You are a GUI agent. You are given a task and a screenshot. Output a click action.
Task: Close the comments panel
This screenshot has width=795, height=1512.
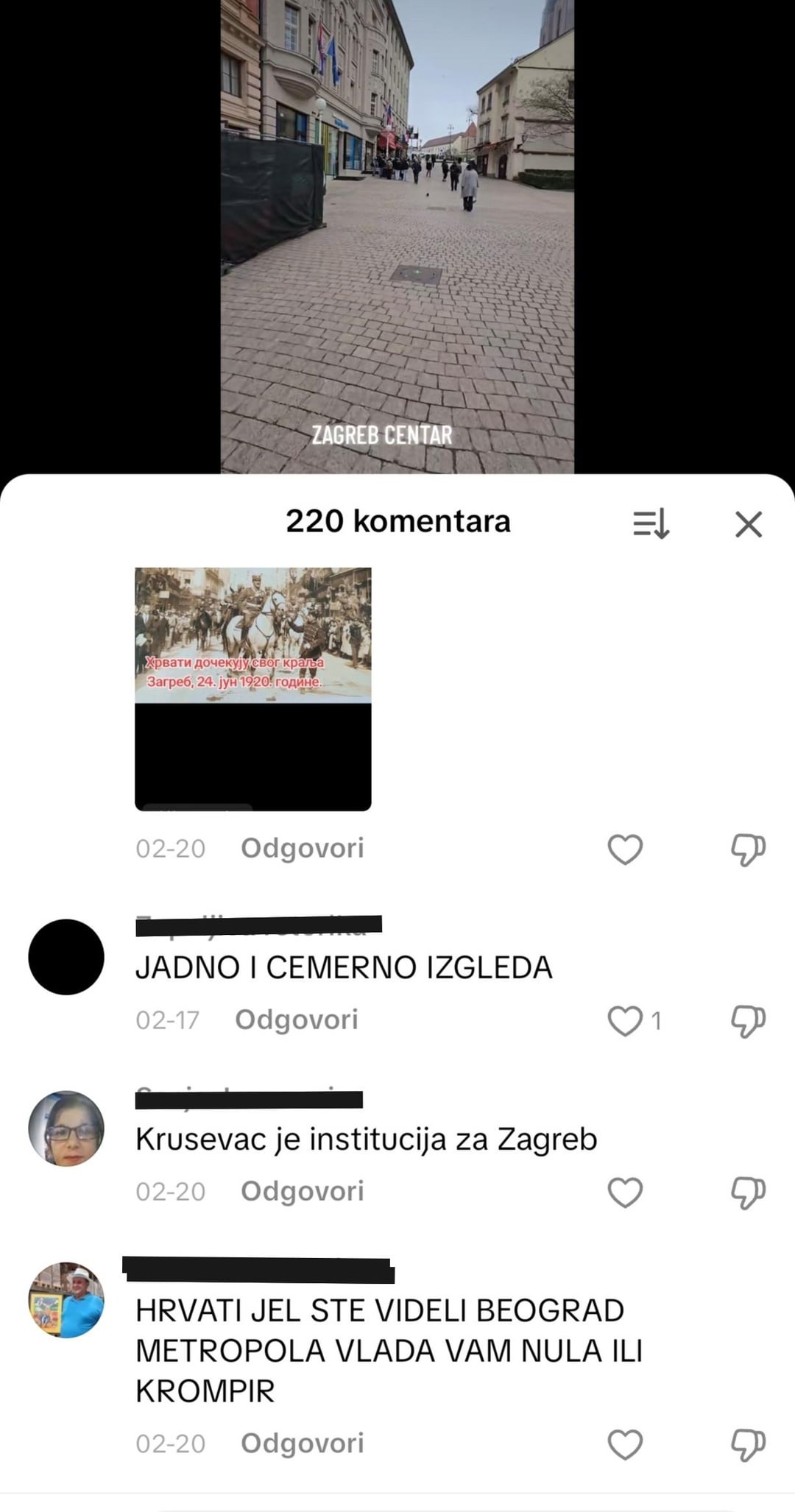tap(749, 525)
